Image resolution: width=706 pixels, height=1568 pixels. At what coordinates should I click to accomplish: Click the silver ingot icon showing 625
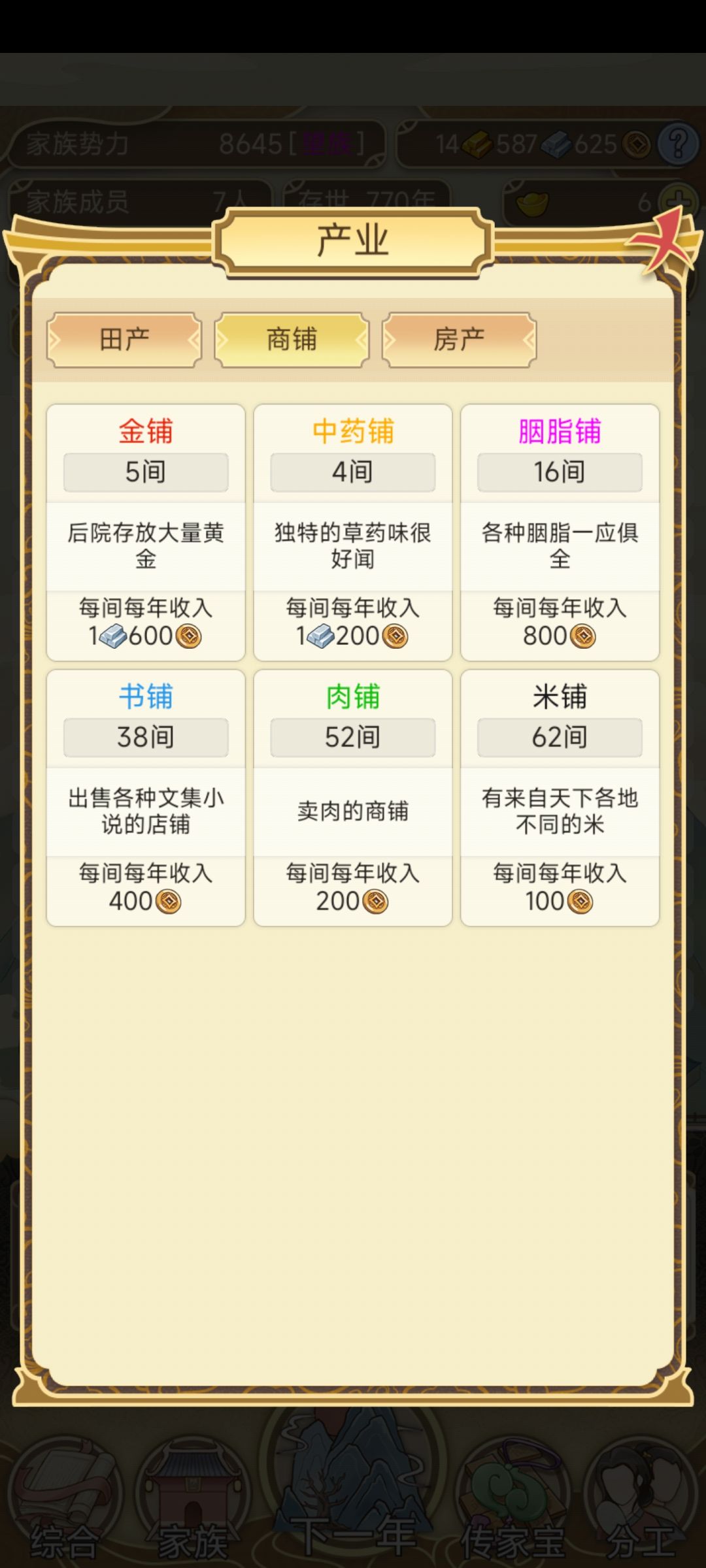(560, 145)
